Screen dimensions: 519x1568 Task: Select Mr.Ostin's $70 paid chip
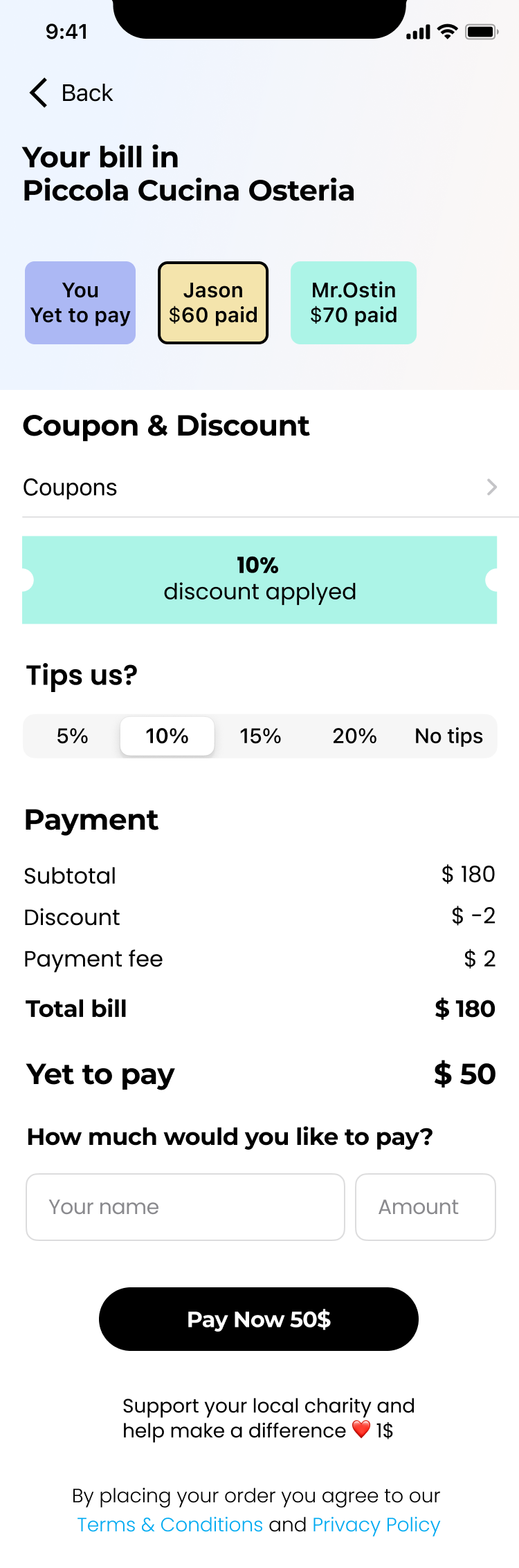[353, 303]
